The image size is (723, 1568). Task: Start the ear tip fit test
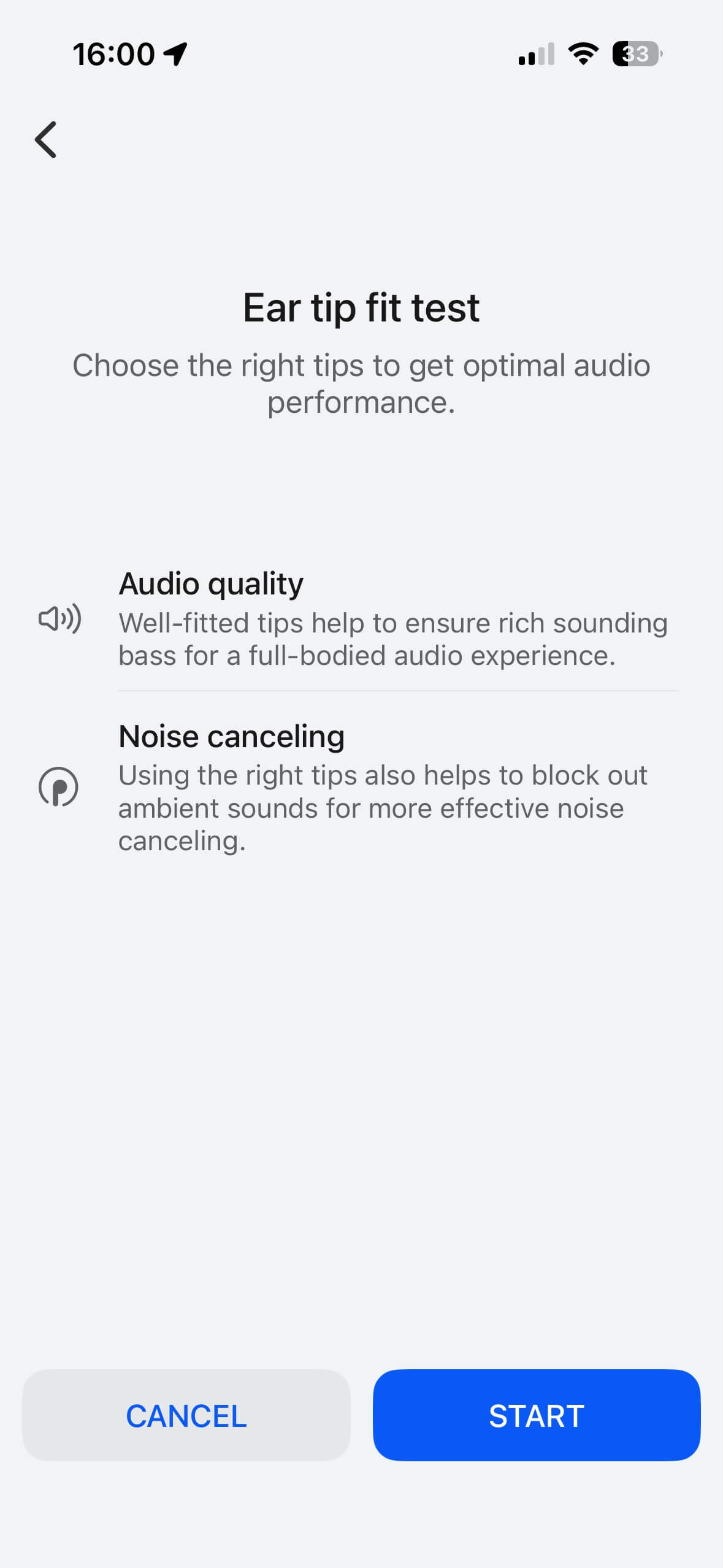[x=536, y=1415]
